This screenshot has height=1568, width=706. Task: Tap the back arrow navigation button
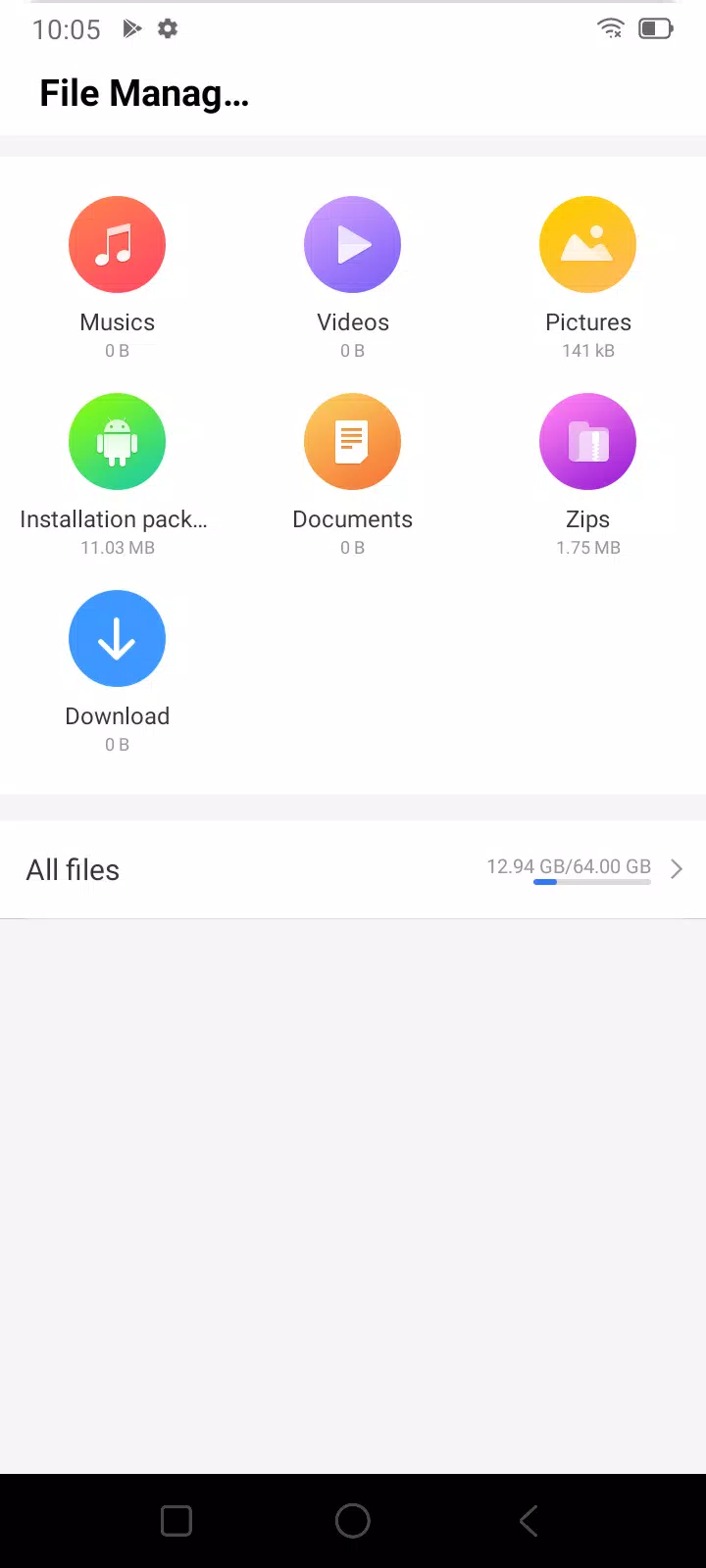[528, 1521]
